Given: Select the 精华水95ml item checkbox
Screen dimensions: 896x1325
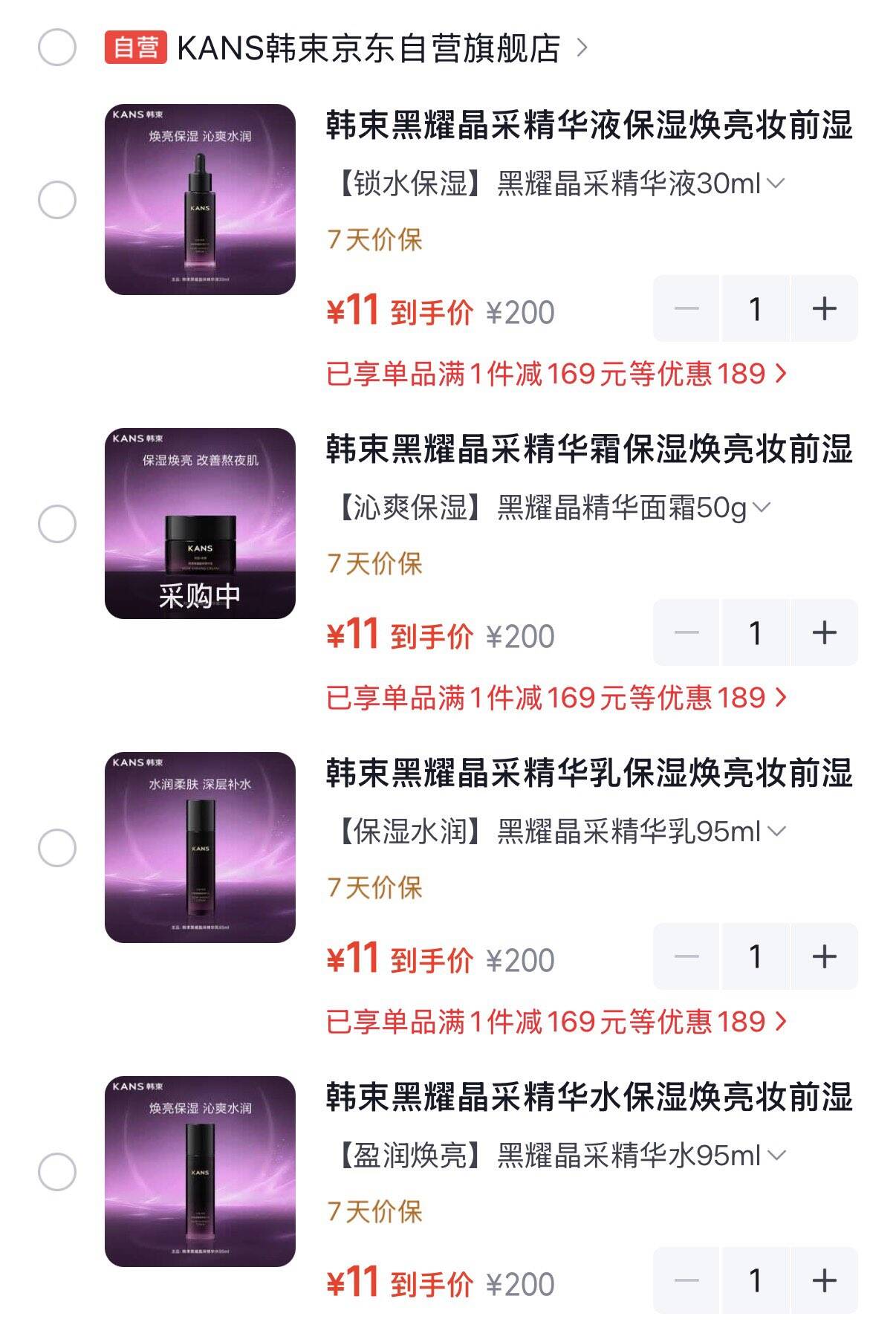Looking at the screenshot, I should 57,1172.
